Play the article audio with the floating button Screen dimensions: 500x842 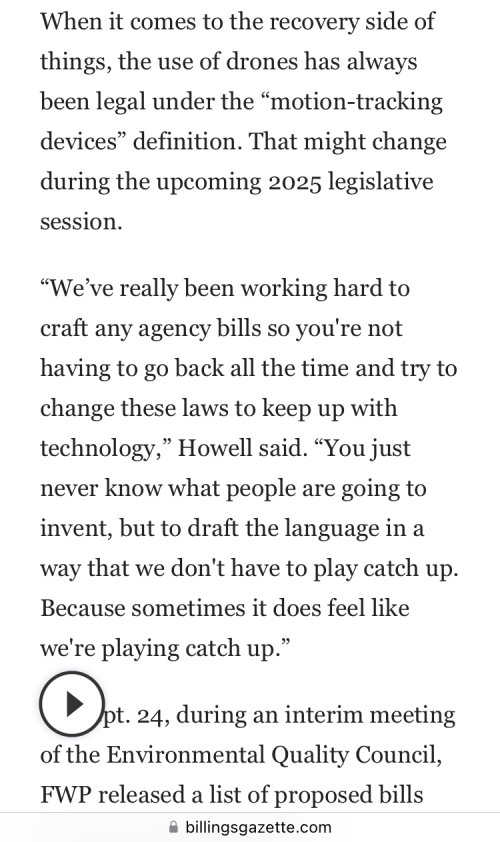pos(71,703)
